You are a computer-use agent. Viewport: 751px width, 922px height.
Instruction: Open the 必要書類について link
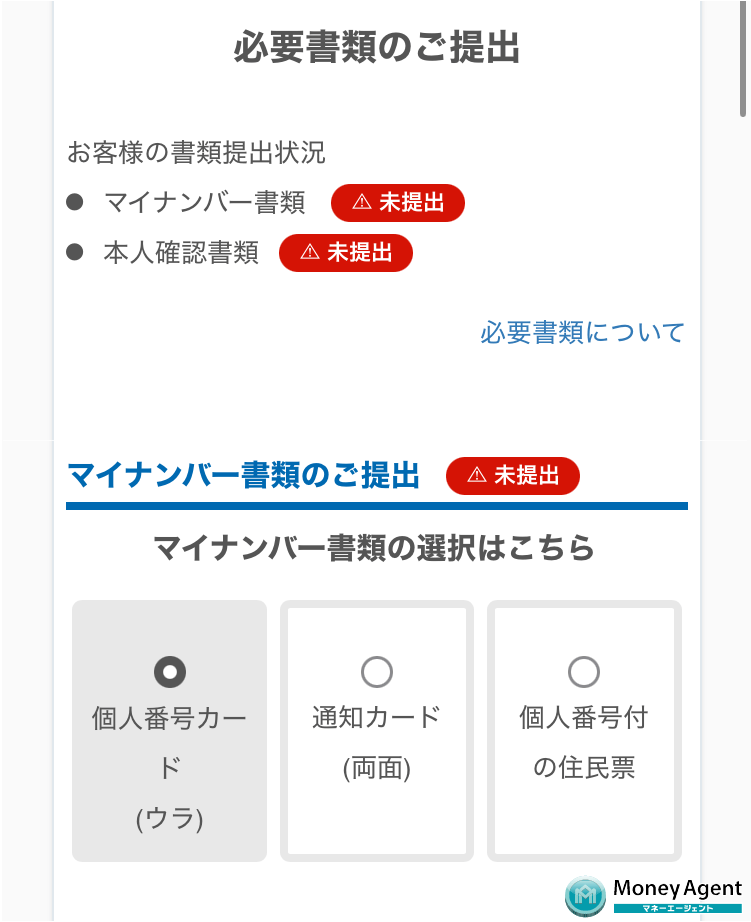tap(581, 331)
